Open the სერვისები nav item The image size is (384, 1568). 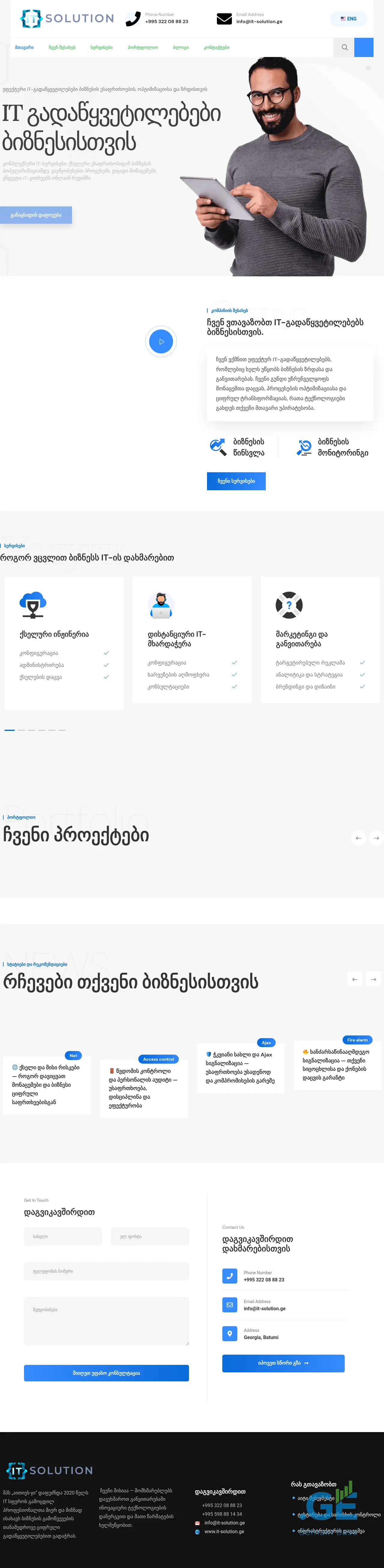tap(101, 47)
